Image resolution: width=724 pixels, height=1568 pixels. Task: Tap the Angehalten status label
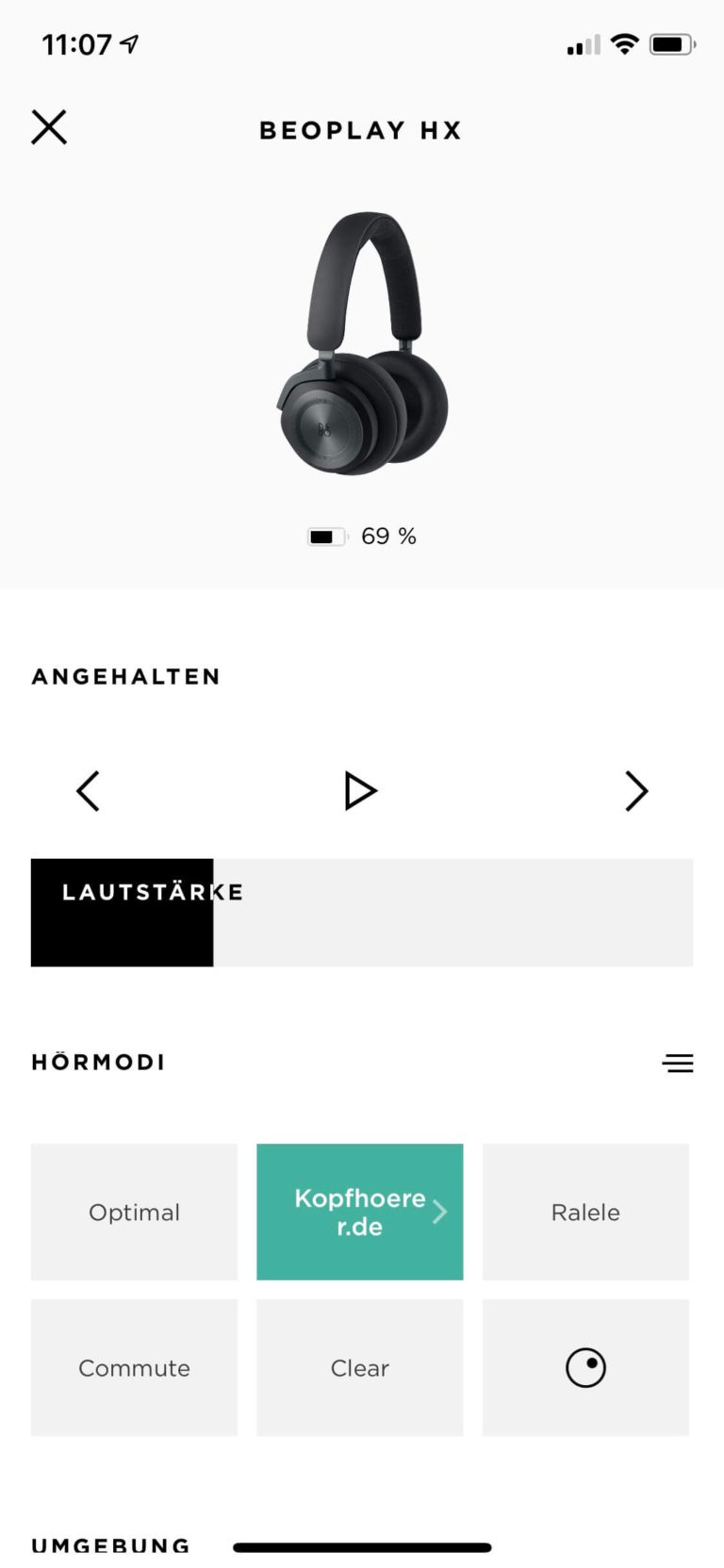(x=125, y=676)
